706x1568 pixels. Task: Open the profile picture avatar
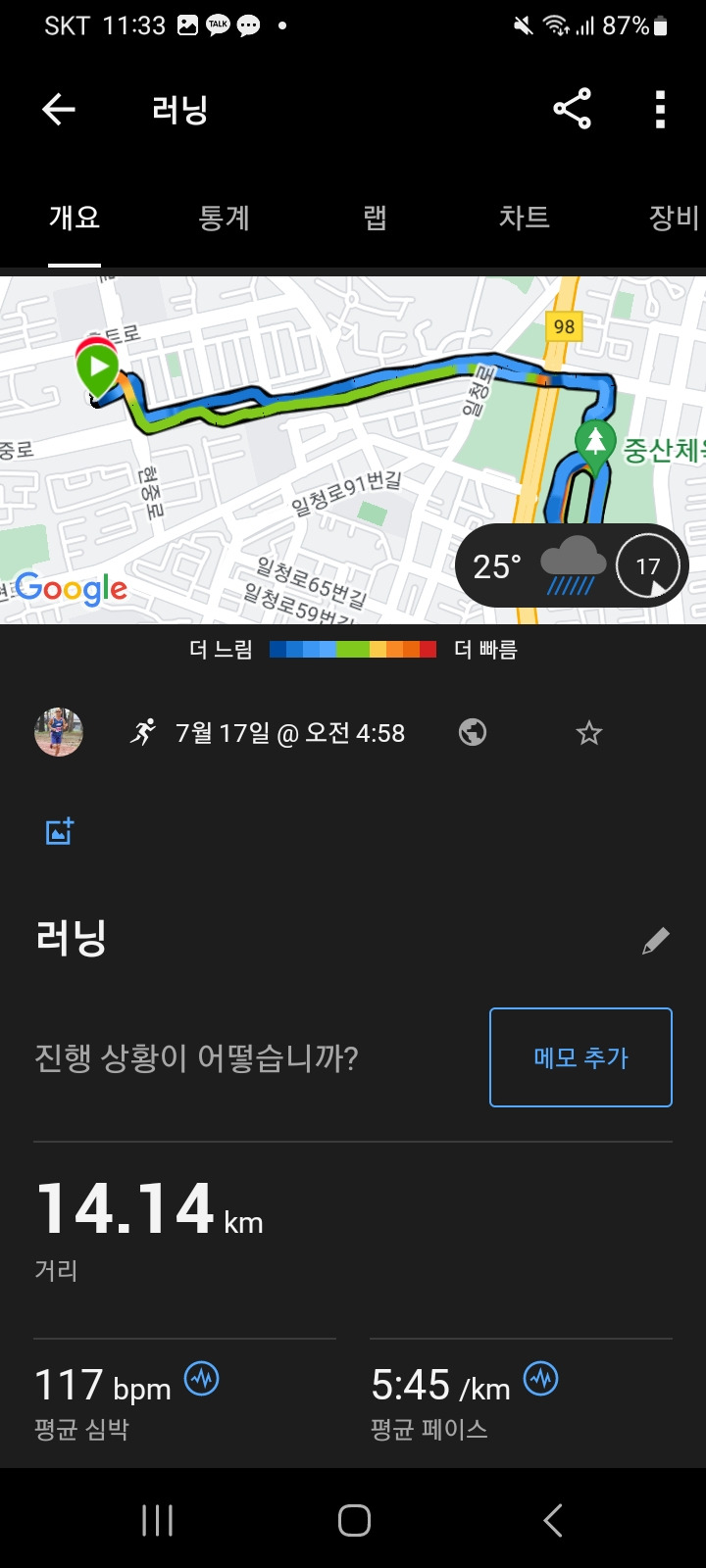tap(59, 733)
